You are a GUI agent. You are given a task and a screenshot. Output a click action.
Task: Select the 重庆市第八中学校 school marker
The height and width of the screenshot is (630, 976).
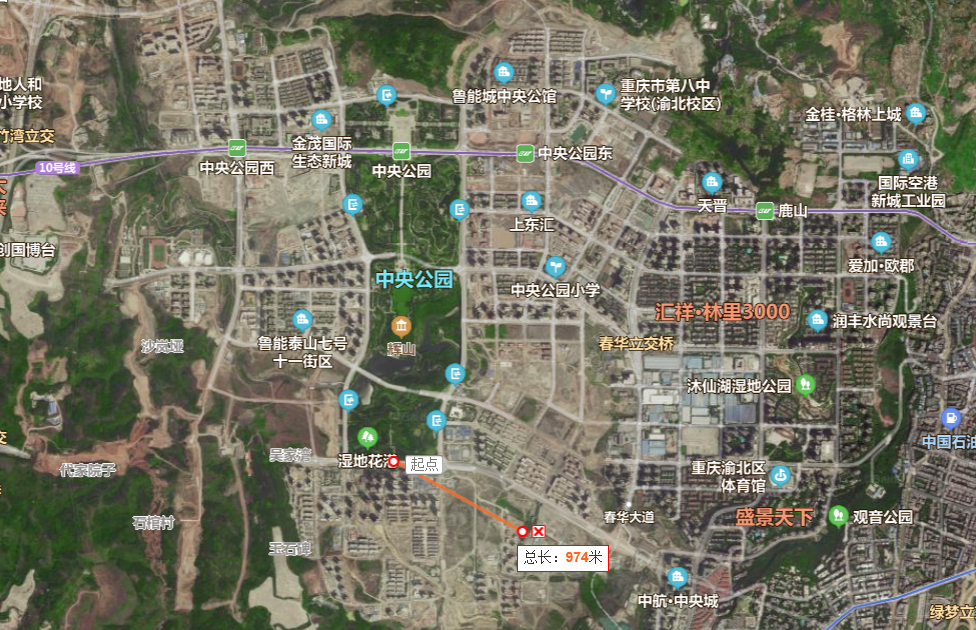605,93
